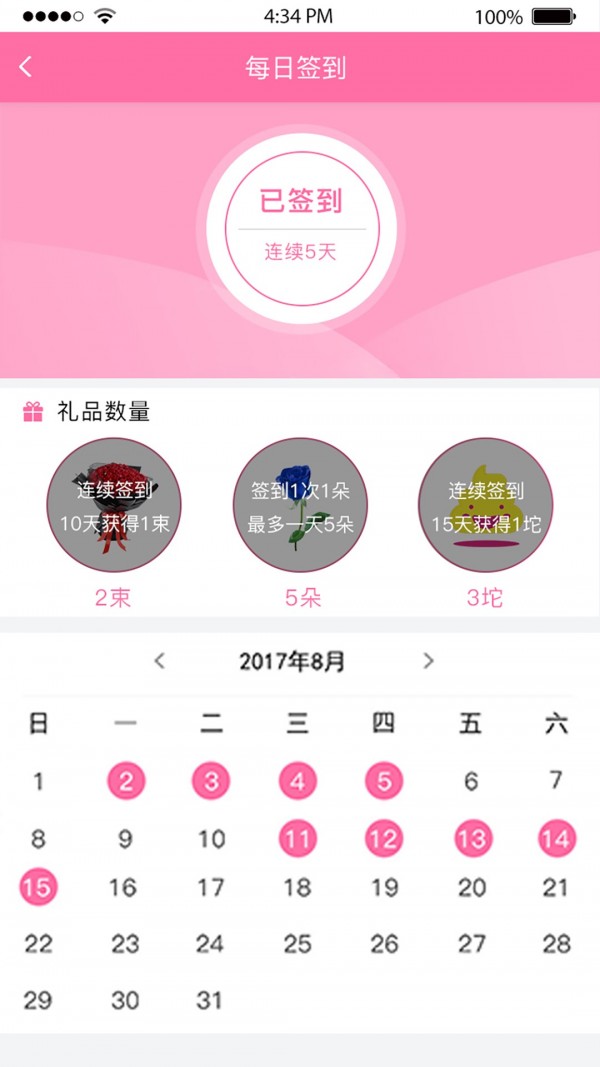Select day 14 in the calendar

[557, 839]
